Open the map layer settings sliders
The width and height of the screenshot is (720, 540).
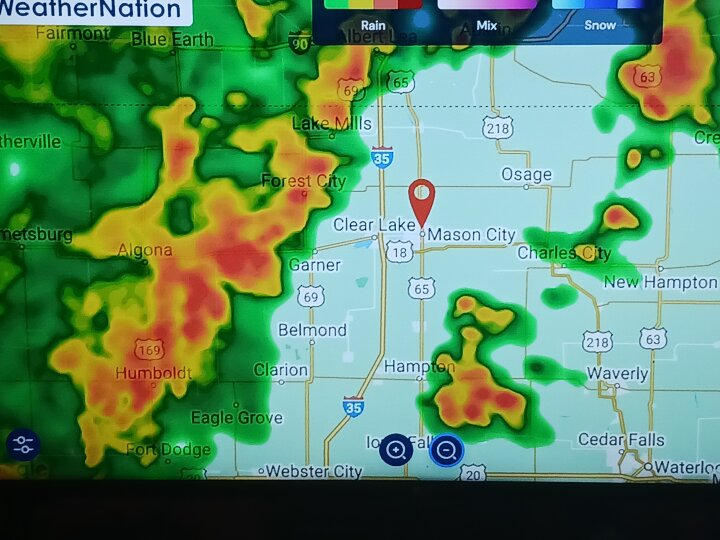click(23, 444)
